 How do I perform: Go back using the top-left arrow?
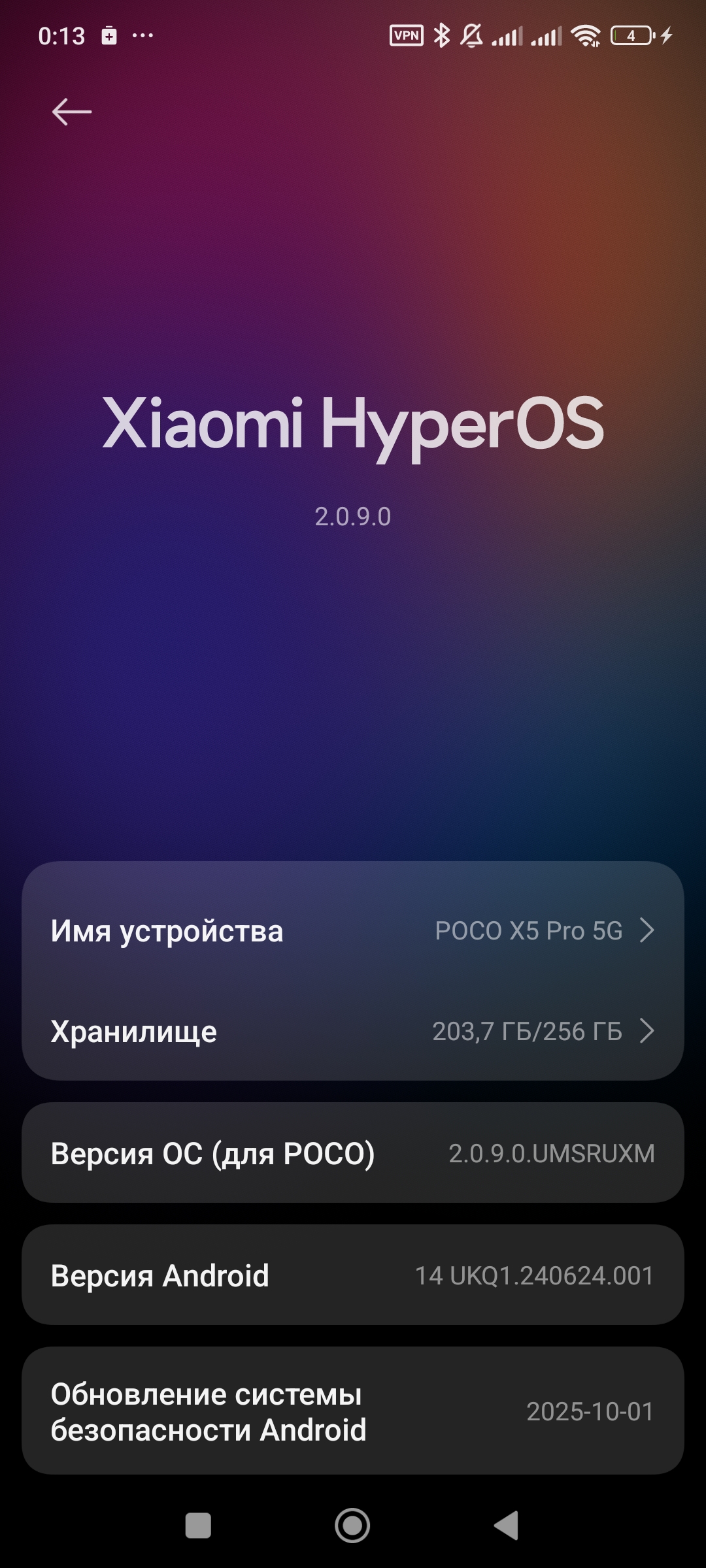point(72,112)
